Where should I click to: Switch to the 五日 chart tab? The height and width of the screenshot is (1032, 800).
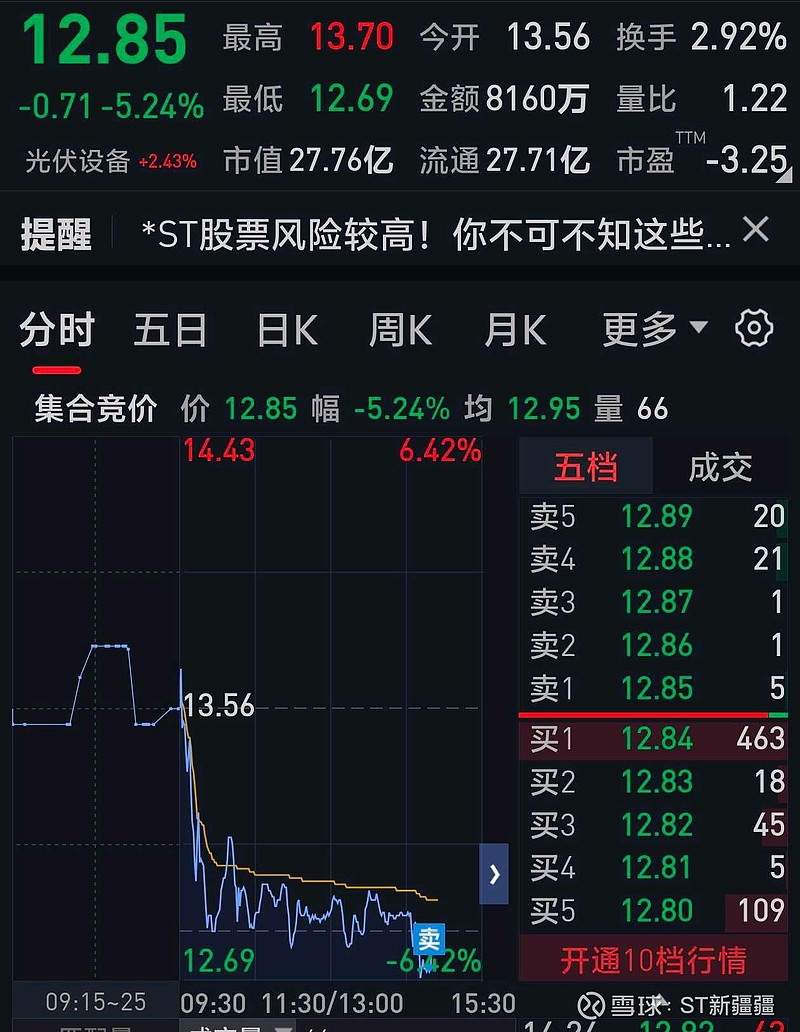(x=170, y=330)
